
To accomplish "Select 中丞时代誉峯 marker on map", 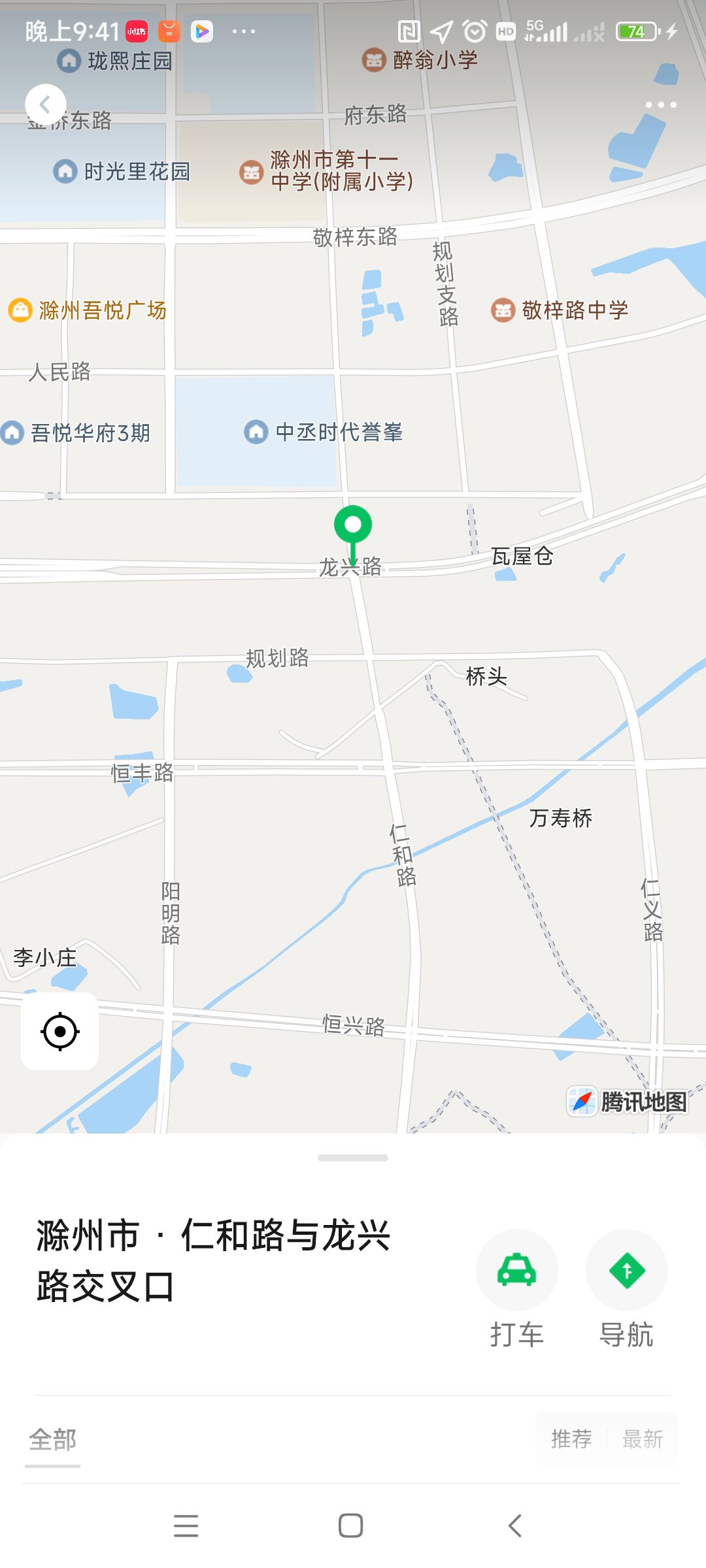I will pos(324,432).
